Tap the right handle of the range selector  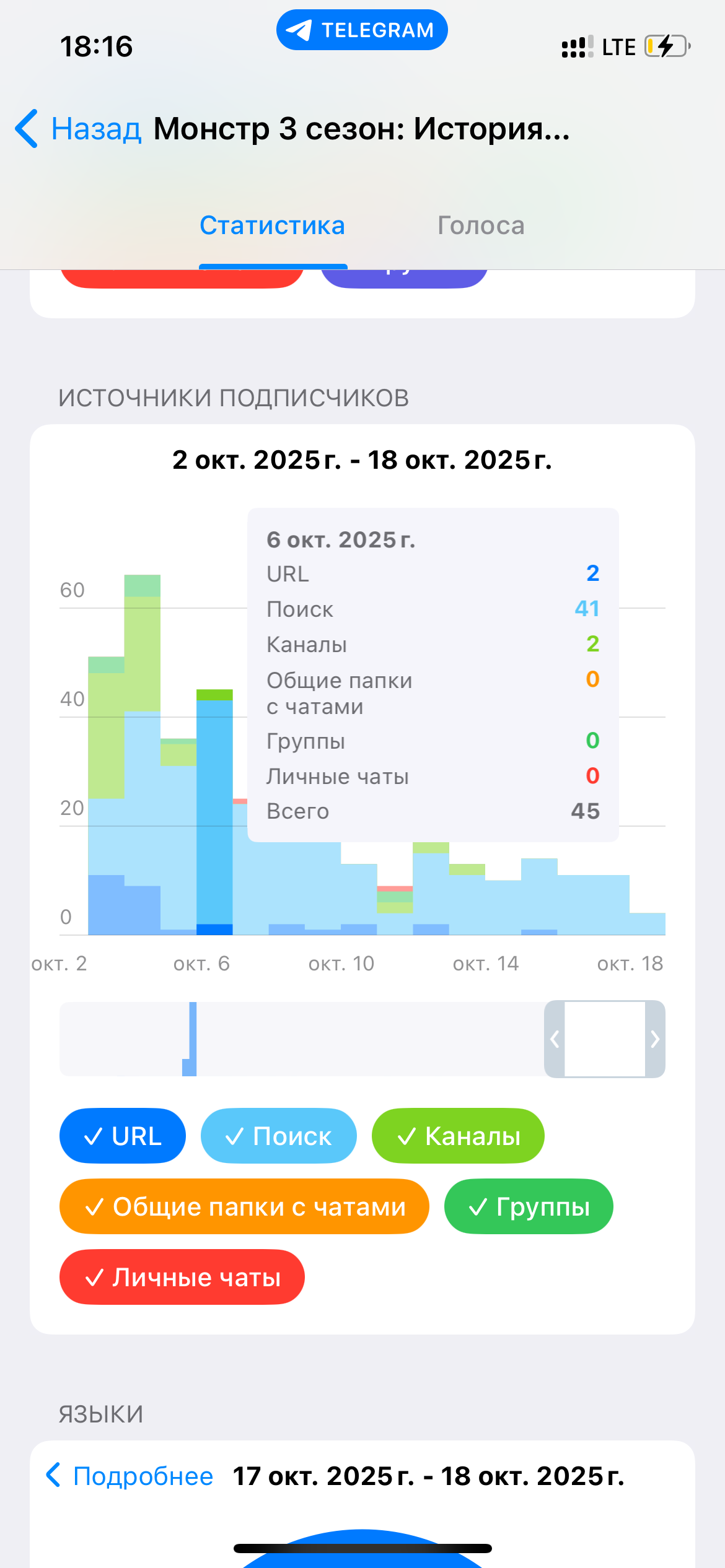click(655, 1039)
